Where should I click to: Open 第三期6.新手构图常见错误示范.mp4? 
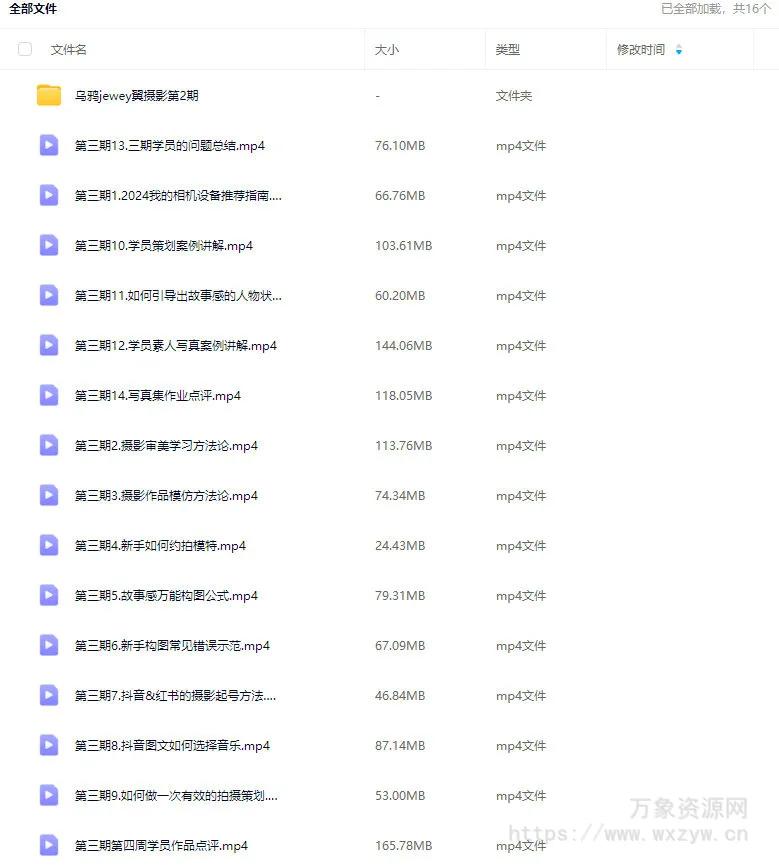click(172, 646)
